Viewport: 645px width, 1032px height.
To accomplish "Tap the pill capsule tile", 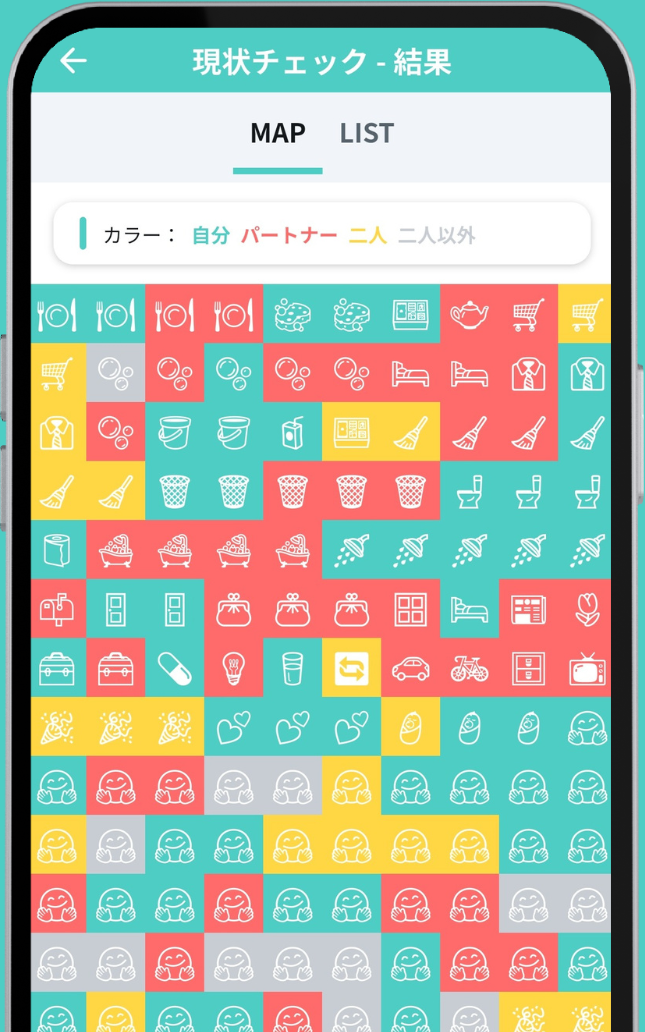I will click(175, 668).
